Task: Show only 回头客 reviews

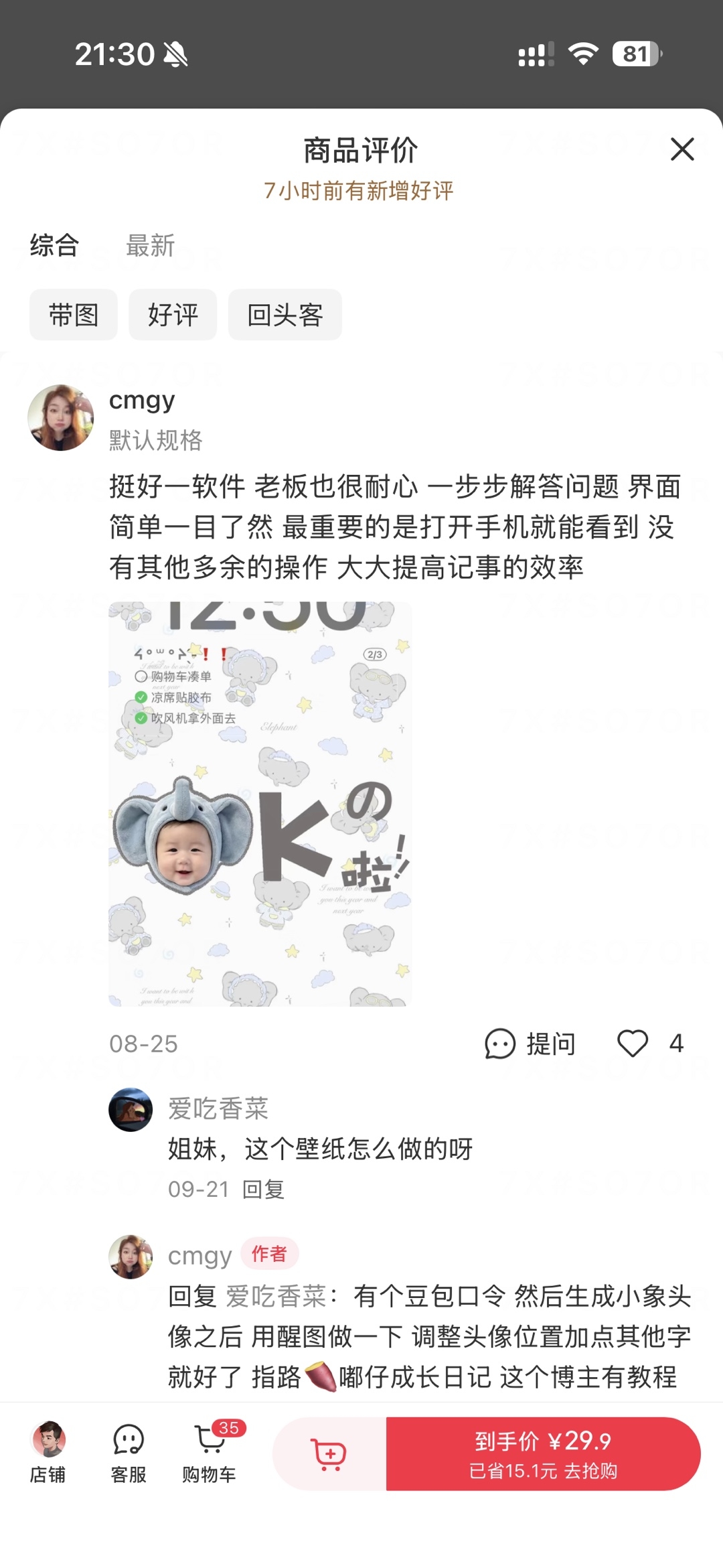Action: [285, 315]
